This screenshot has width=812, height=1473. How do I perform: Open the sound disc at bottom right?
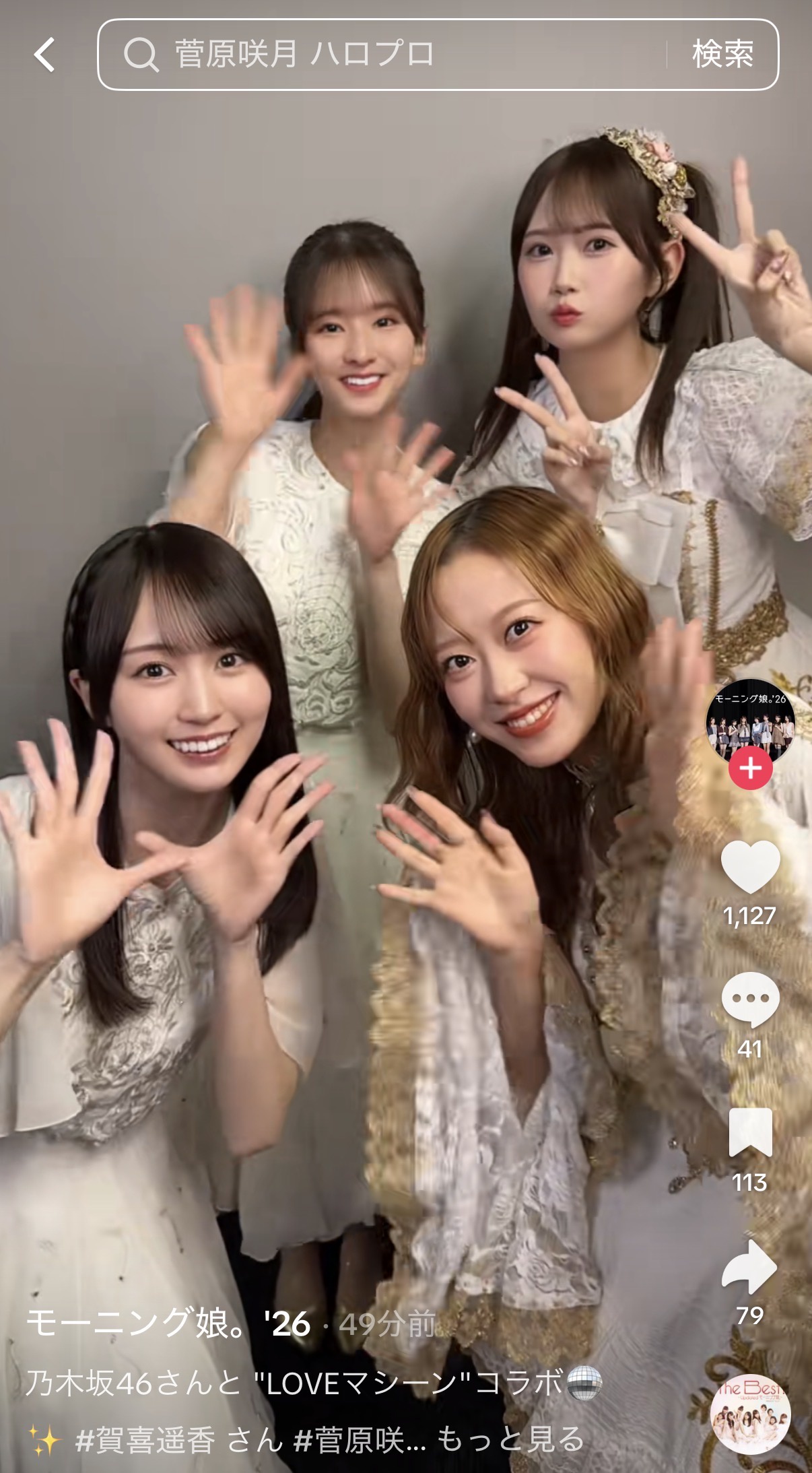(x=750, y=1414)
